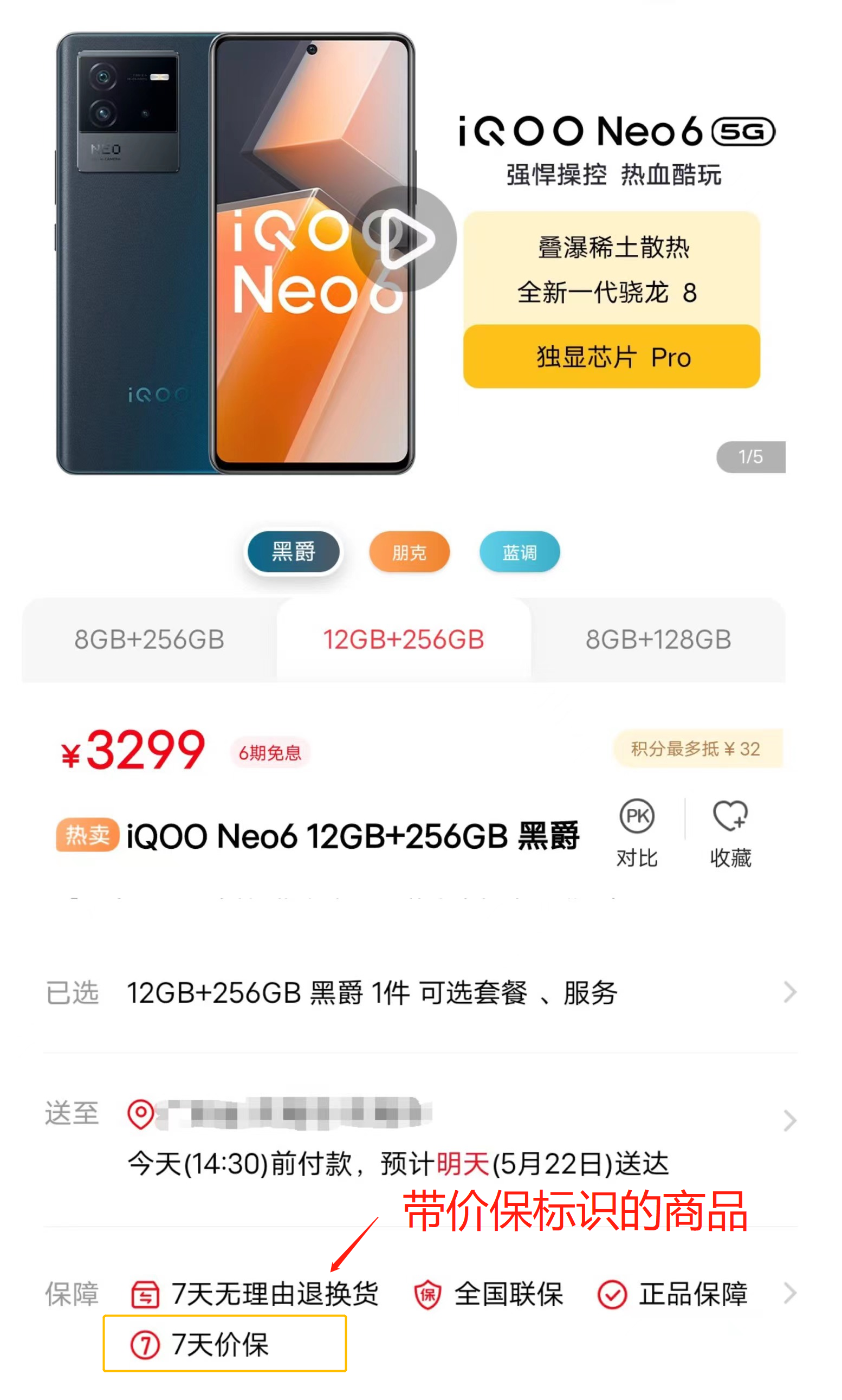Add this phone to 收藏 favorites
842x1400 pixels.
click(730, 833)
